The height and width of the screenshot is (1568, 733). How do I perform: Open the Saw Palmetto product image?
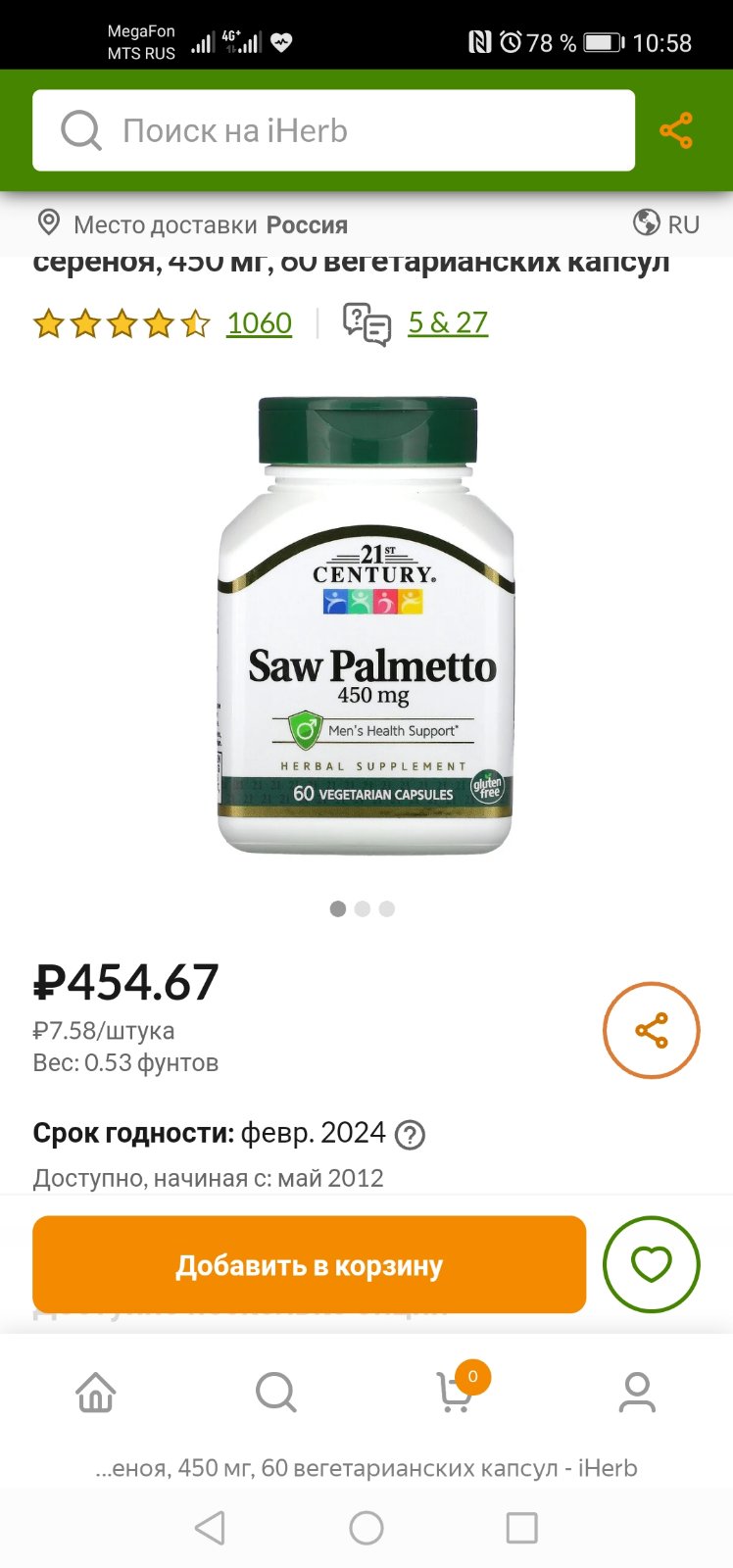click(366, 625)
